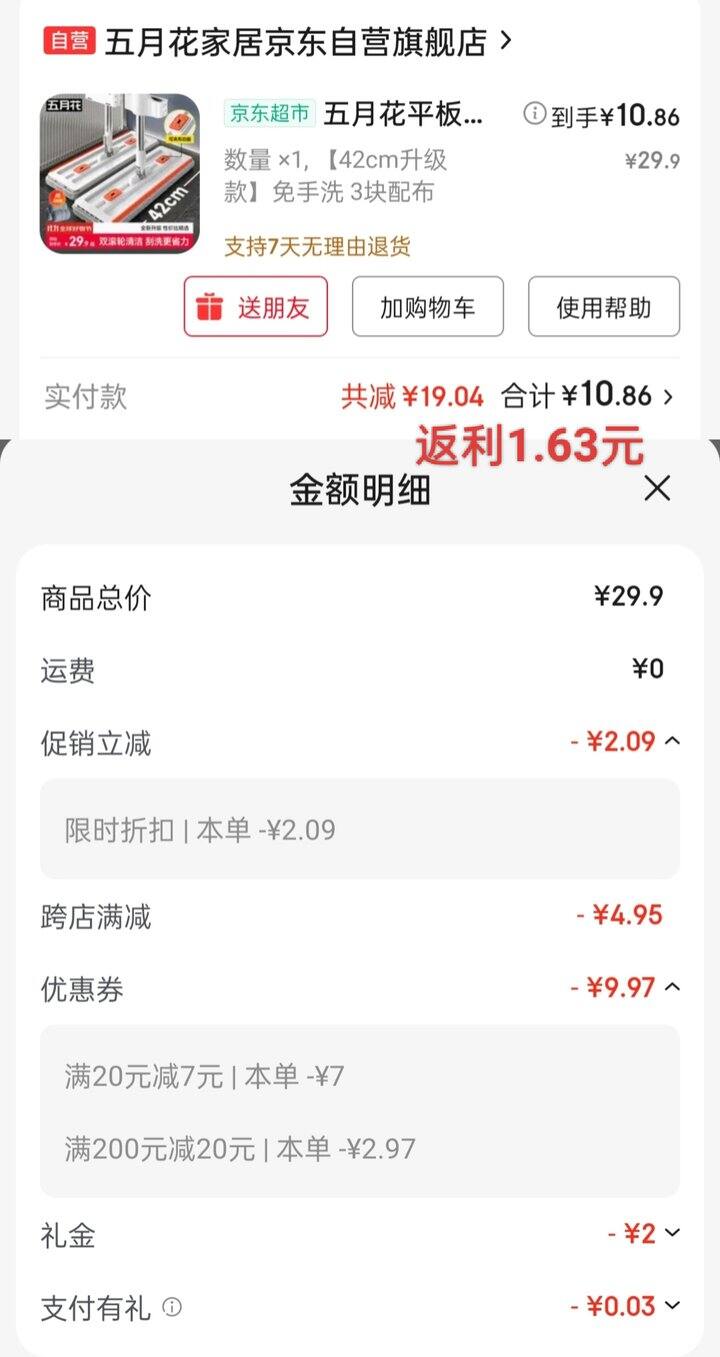Collapse the 促销立减 details
This screenshot has height=1357, width=720.
tap(673, 742)
